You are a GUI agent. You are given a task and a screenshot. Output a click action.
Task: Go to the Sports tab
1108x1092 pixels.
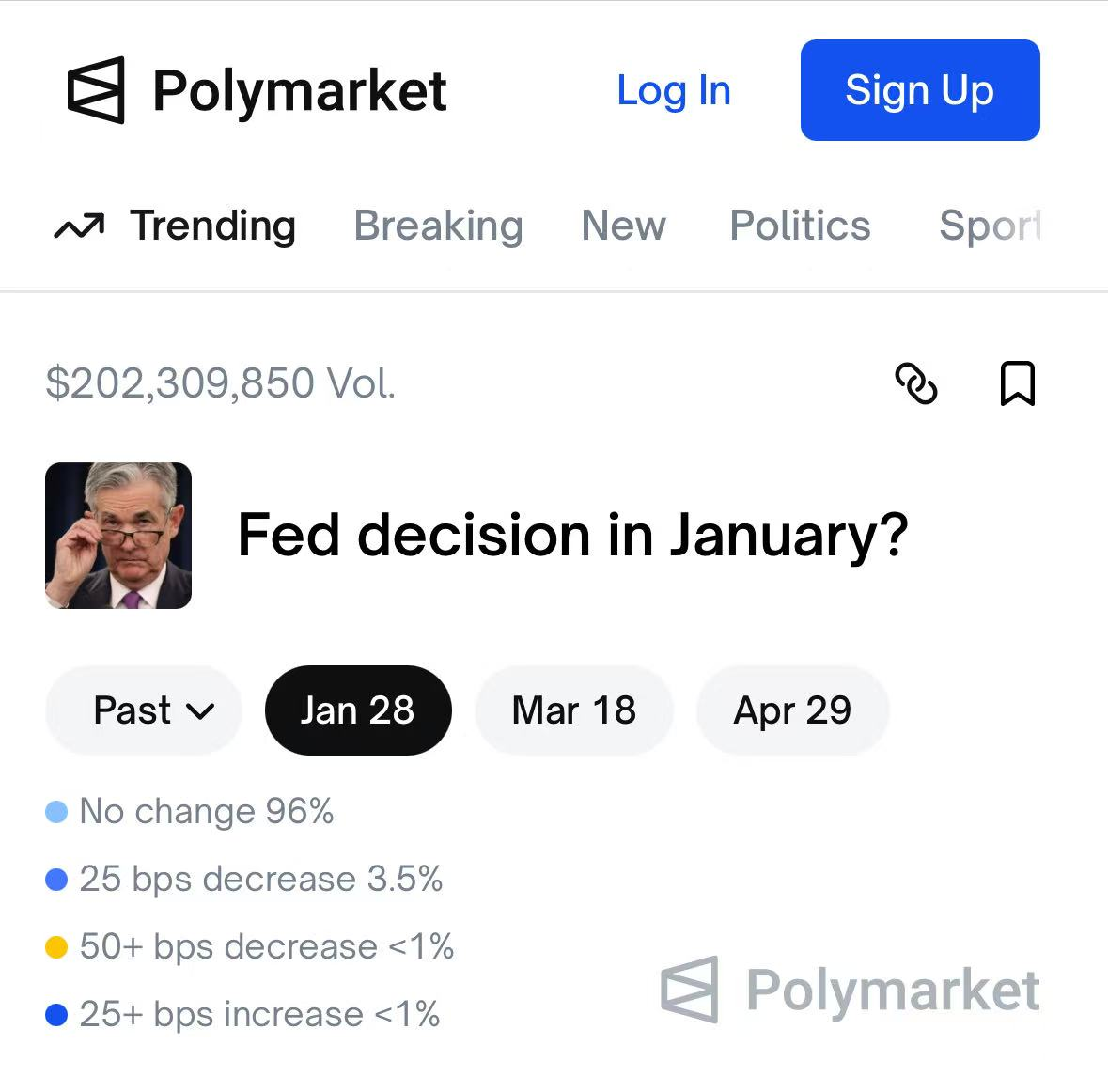[990, 226]
